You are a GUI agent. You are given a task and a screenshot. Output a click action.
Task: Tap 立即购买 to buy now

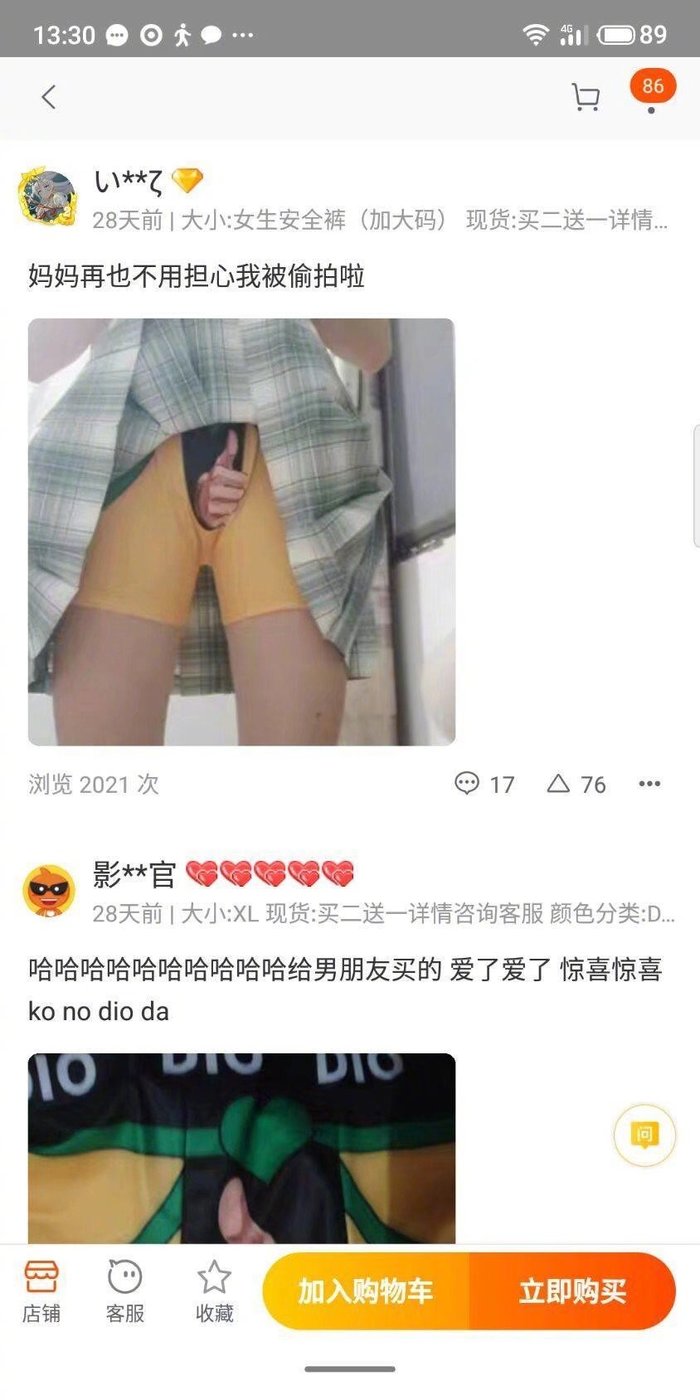(x=572, y=1291)
